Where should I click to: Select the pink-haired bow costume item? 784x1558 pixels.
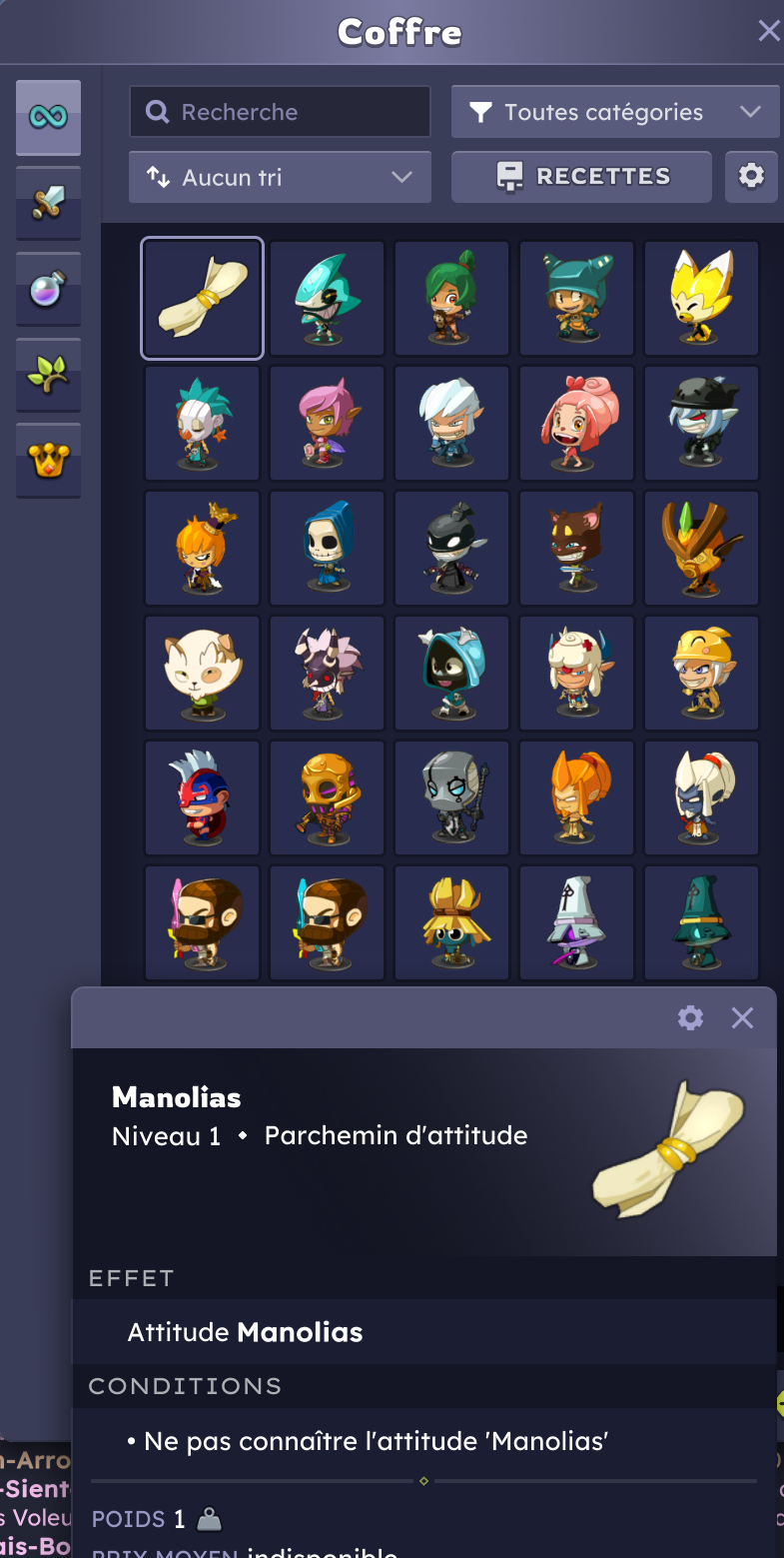576,423
